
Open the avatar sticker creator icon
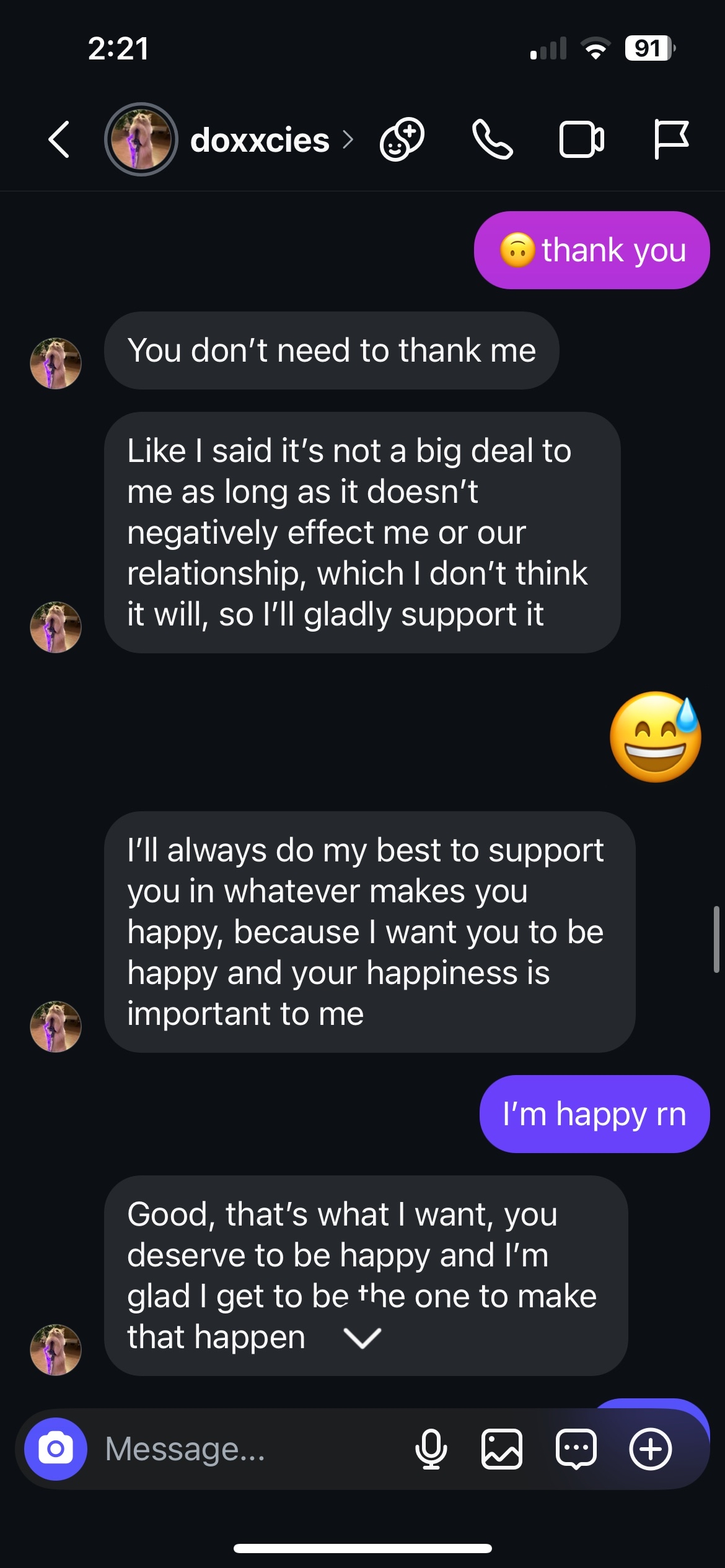click(x=402, y=139)
